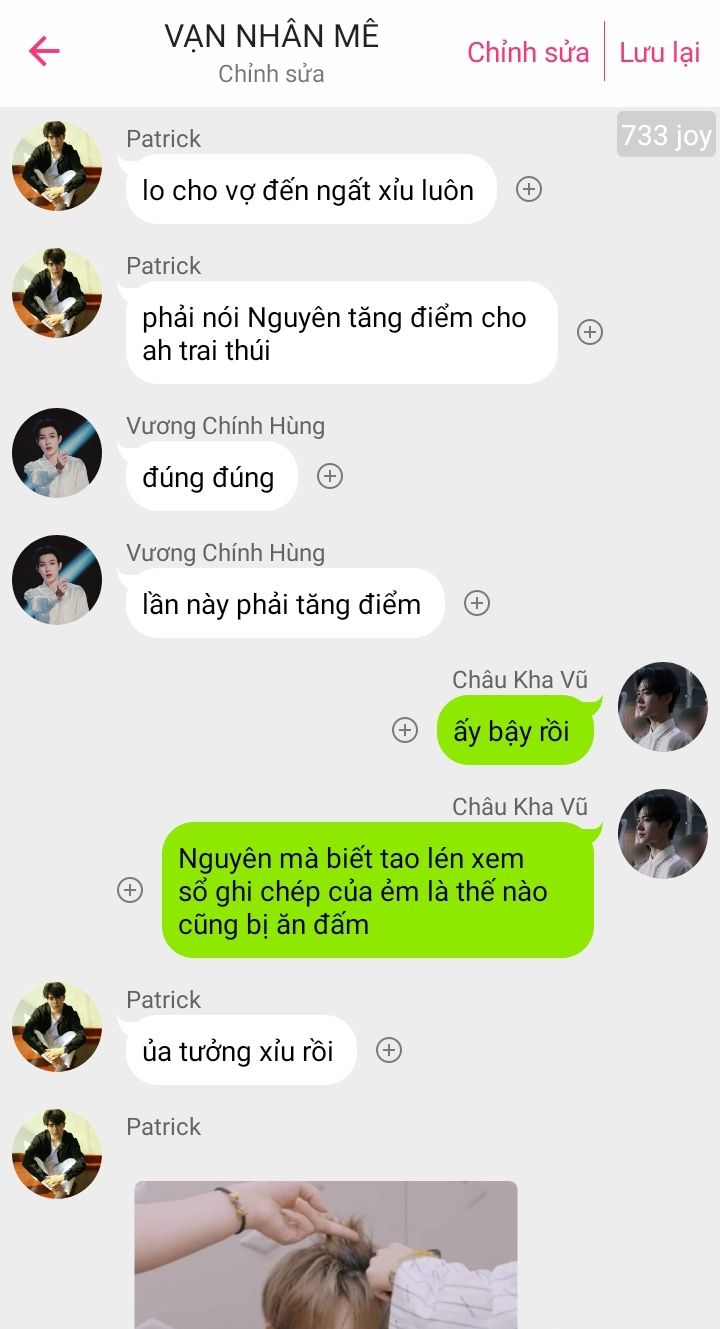Tap Patrick's avatar beside 'ủa tưởng xỉu rồi'
This screenshot has height=1329, width=720.
(57, 1026)
